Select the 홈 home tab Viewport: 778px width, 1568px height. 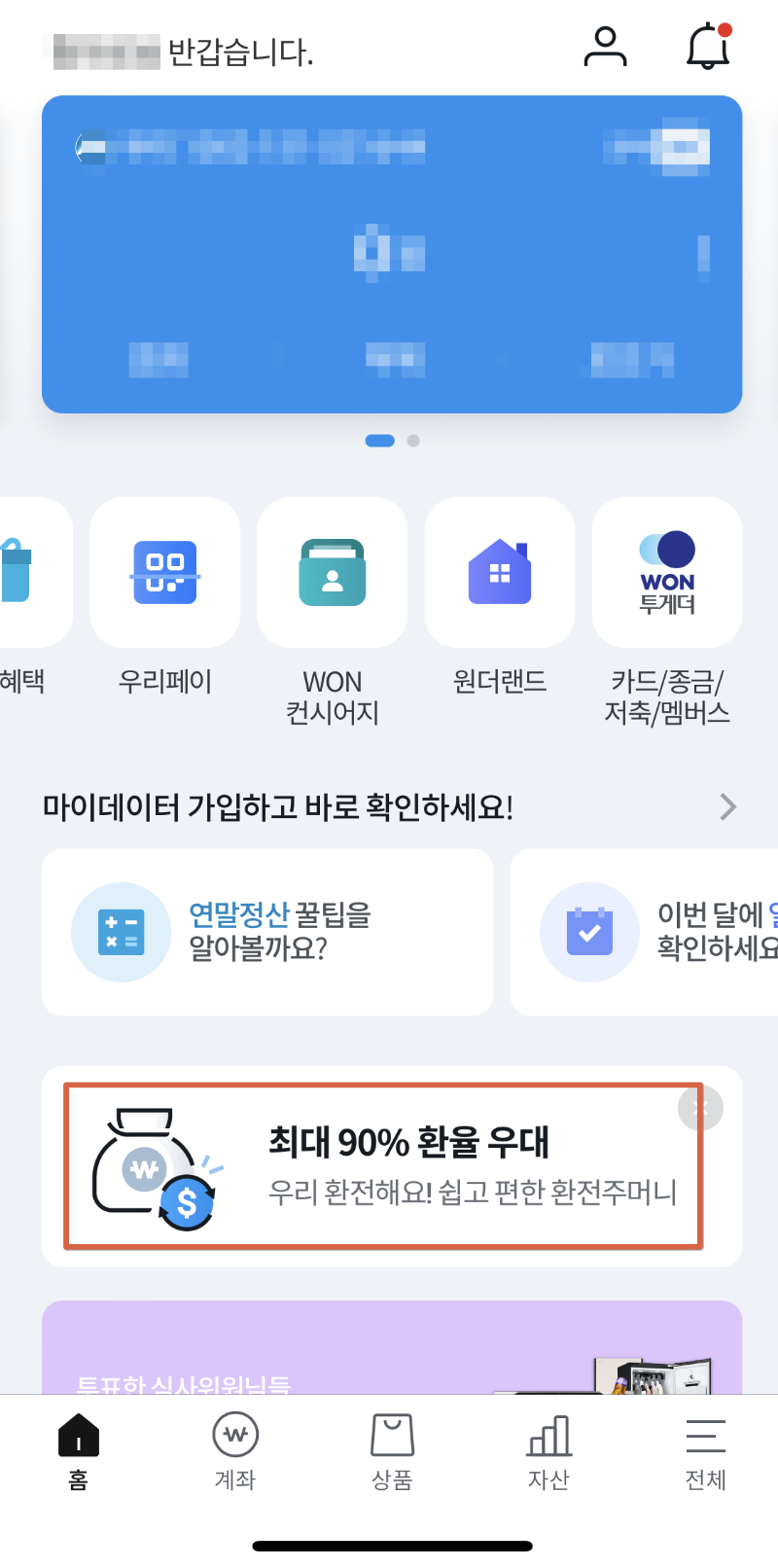[77, 1449]
